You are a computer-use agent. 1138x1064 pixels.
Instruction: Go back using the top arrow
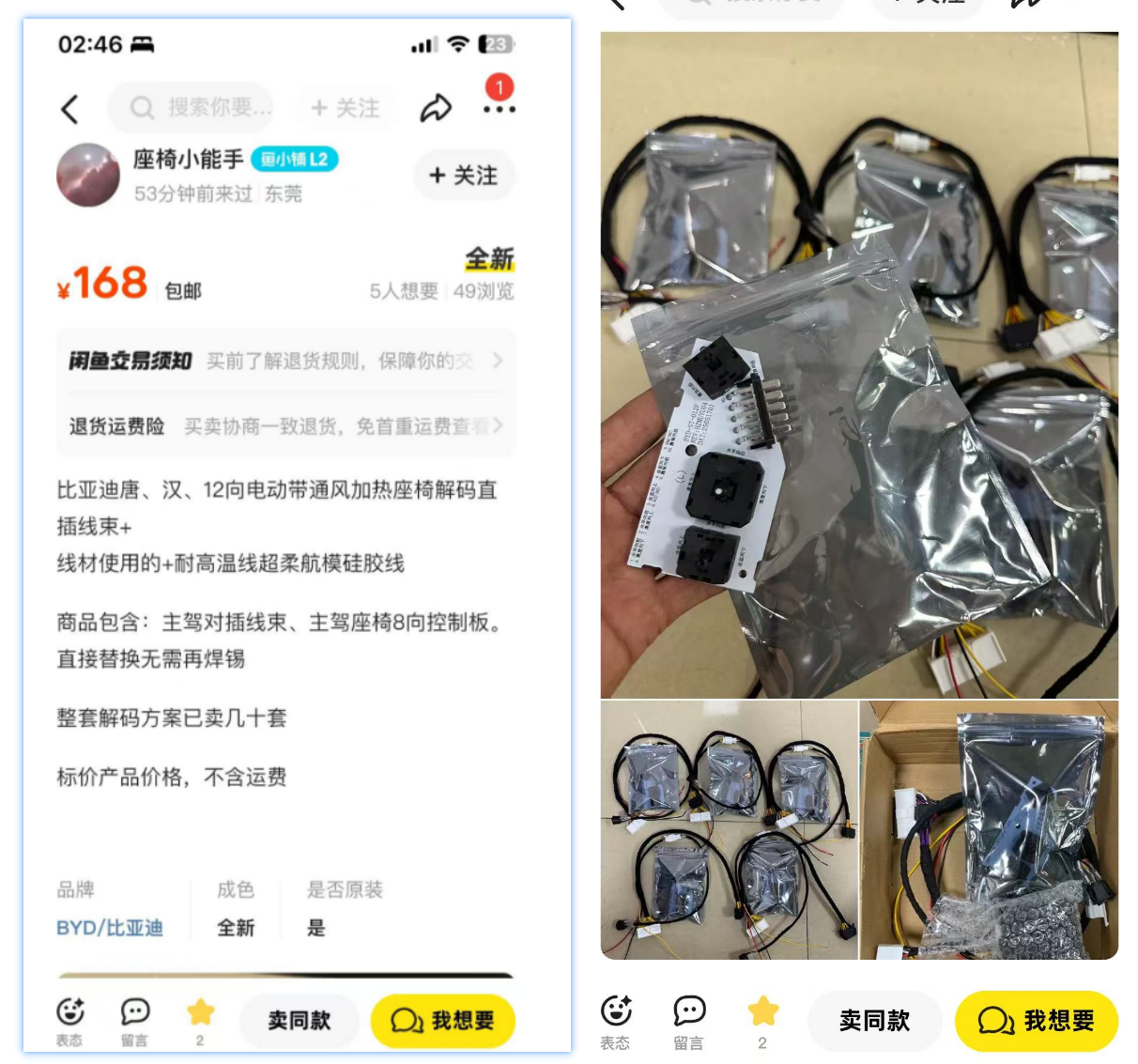(x=69, y=109)
